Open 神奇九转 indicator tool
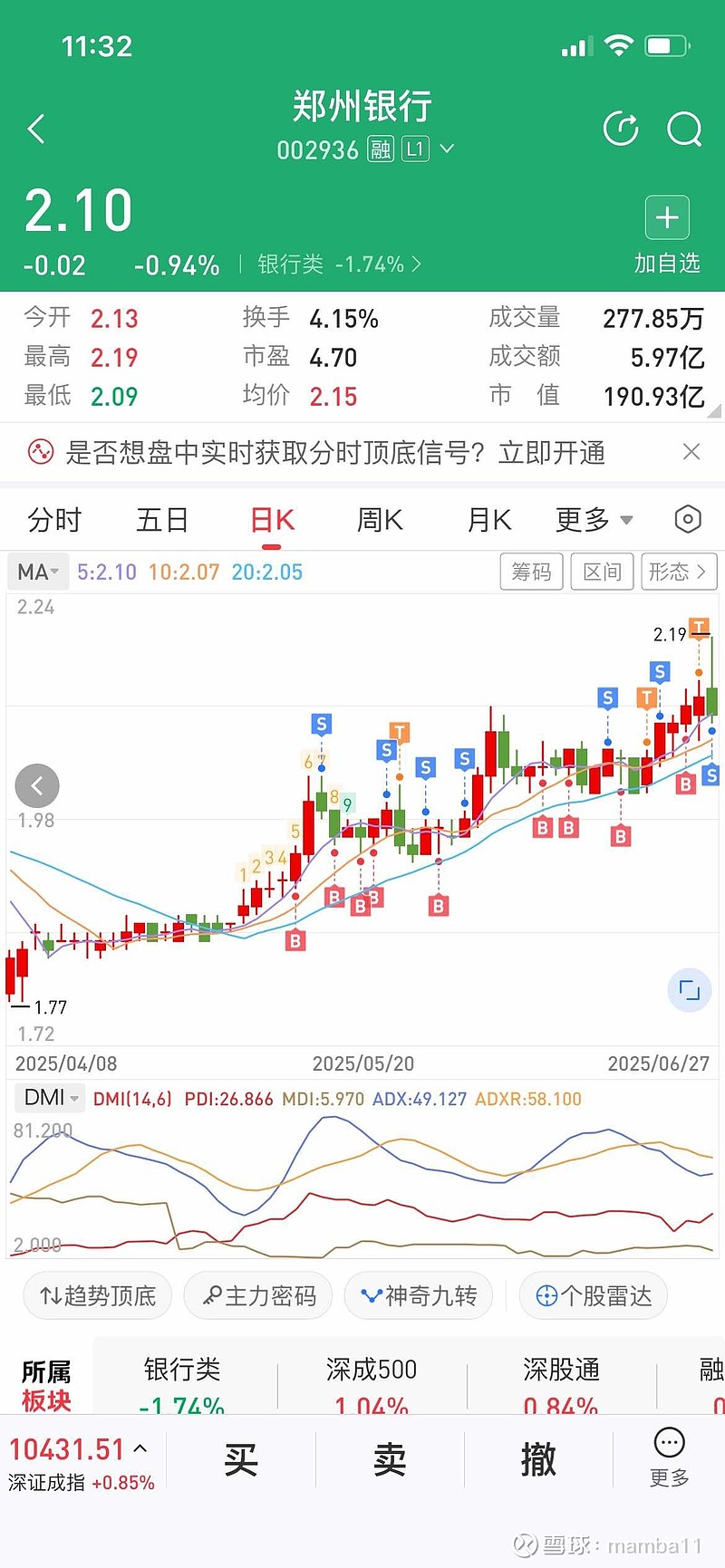Image resolution: width=725 pixels, height=1568 pixels. point(418,1295)
